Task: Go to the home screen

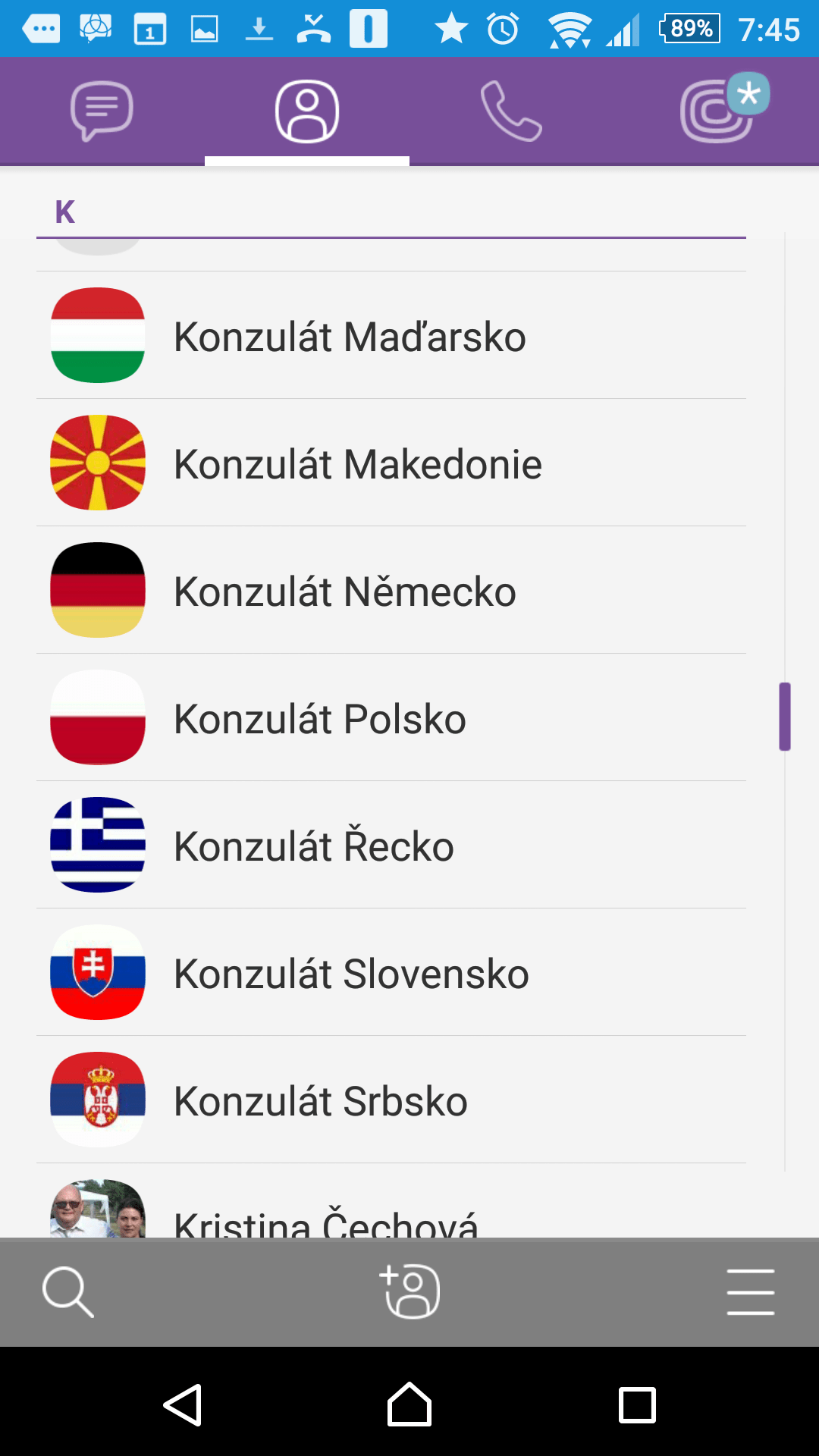Action: click(409, 1404)
